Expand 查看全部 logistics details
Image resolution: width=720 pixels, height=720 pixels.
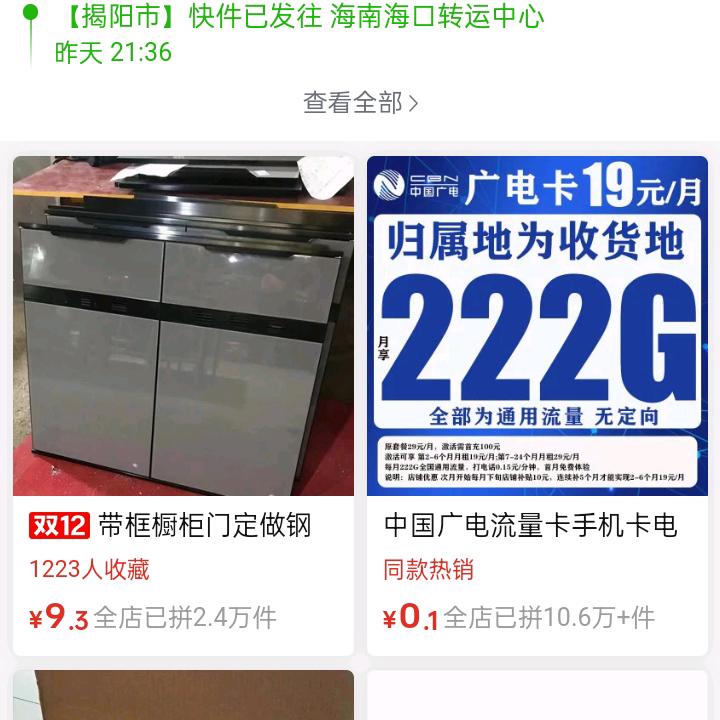coord(360,103)
